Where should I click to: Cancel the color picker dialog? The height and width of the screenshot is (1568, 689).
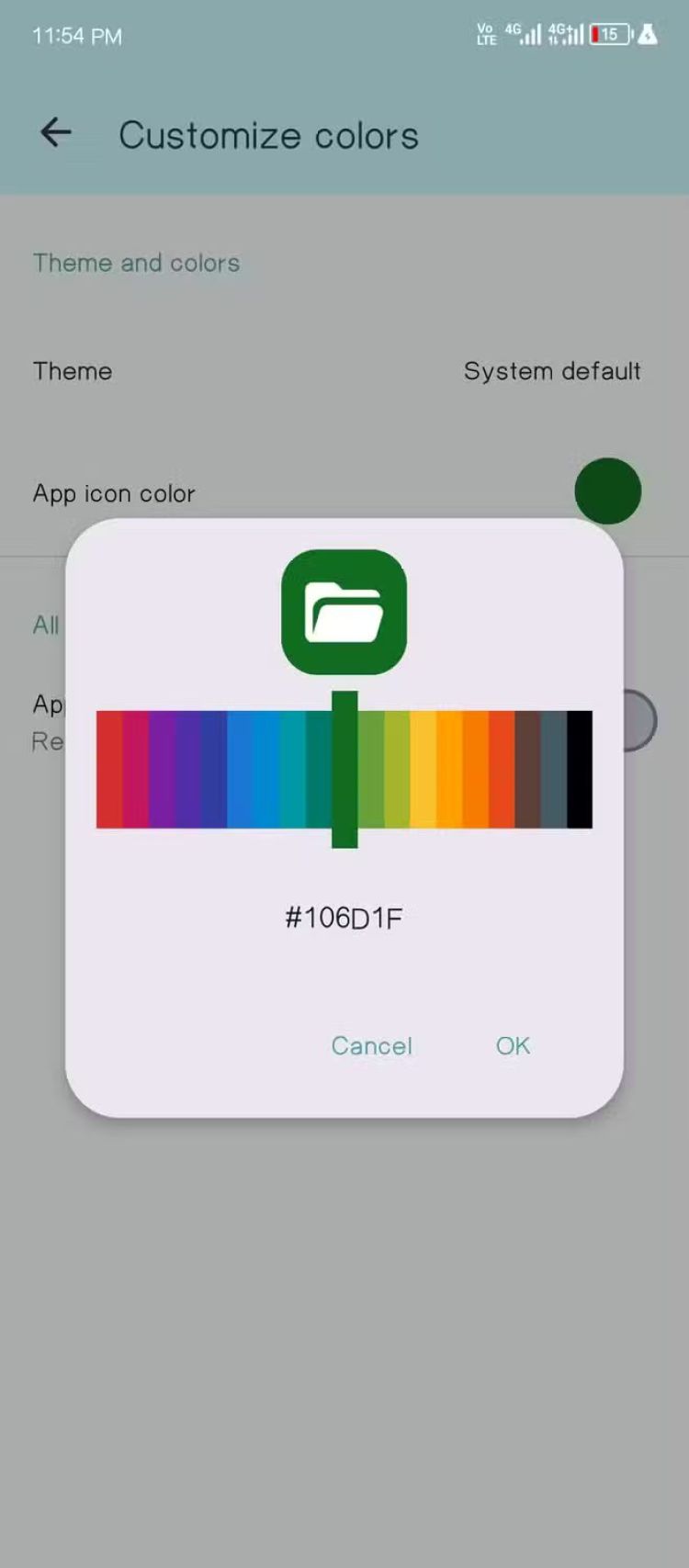[371, 1045]
